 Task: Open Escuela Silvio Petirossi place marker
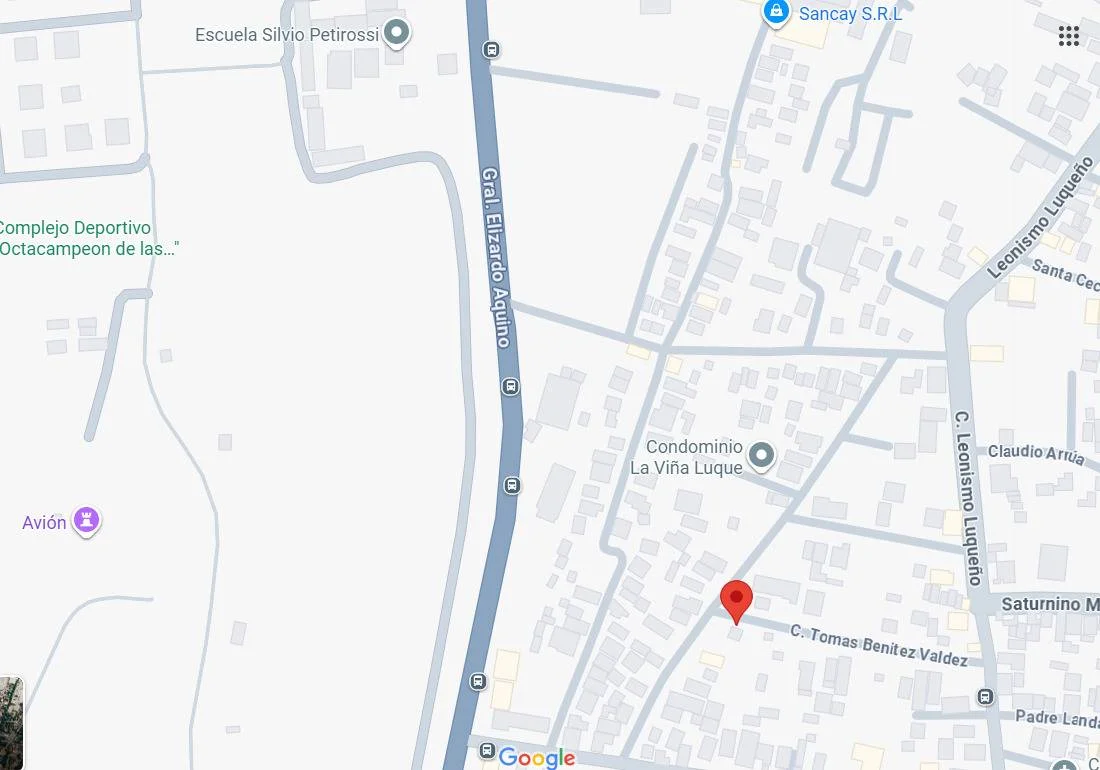[x=397, y=33]
